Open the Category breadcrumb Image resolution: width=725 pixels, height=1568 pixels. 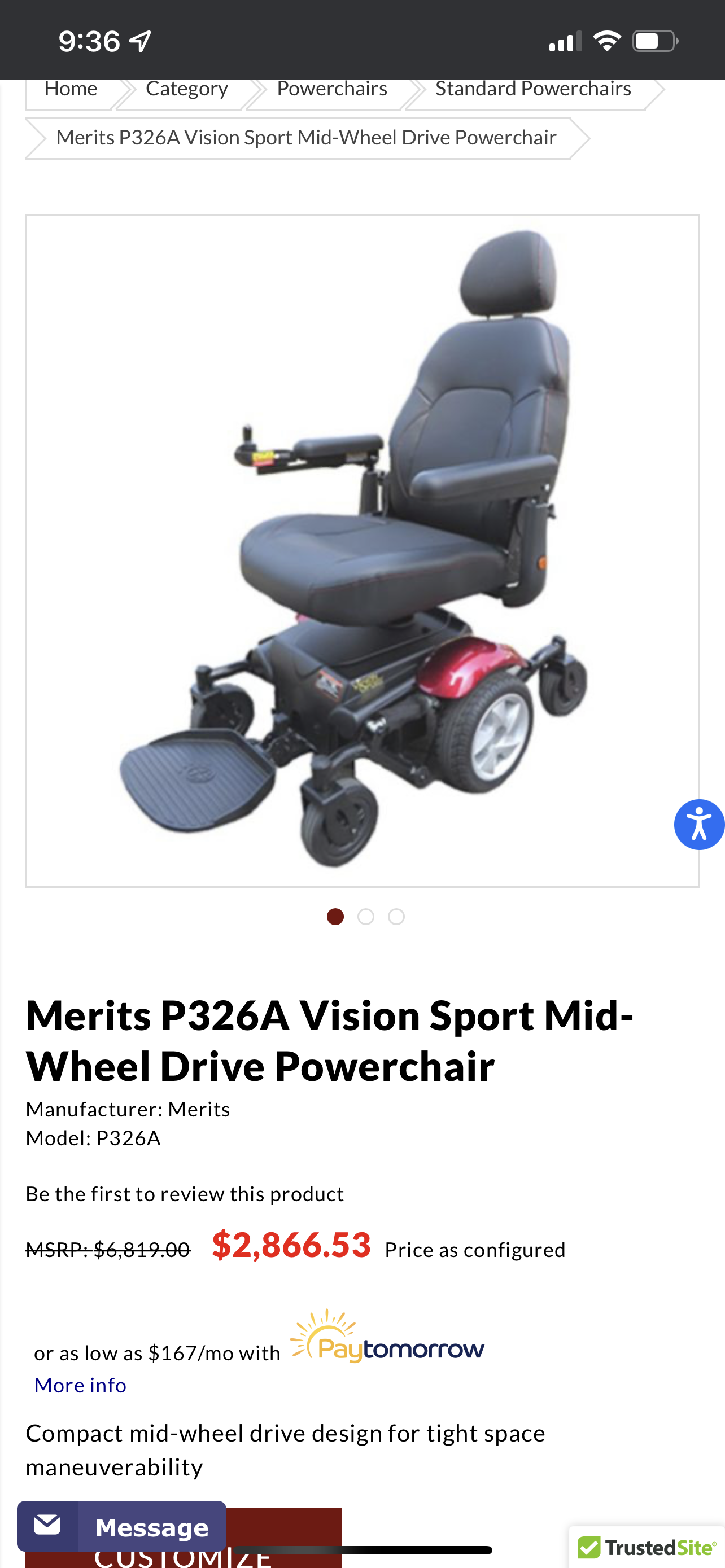186,90
